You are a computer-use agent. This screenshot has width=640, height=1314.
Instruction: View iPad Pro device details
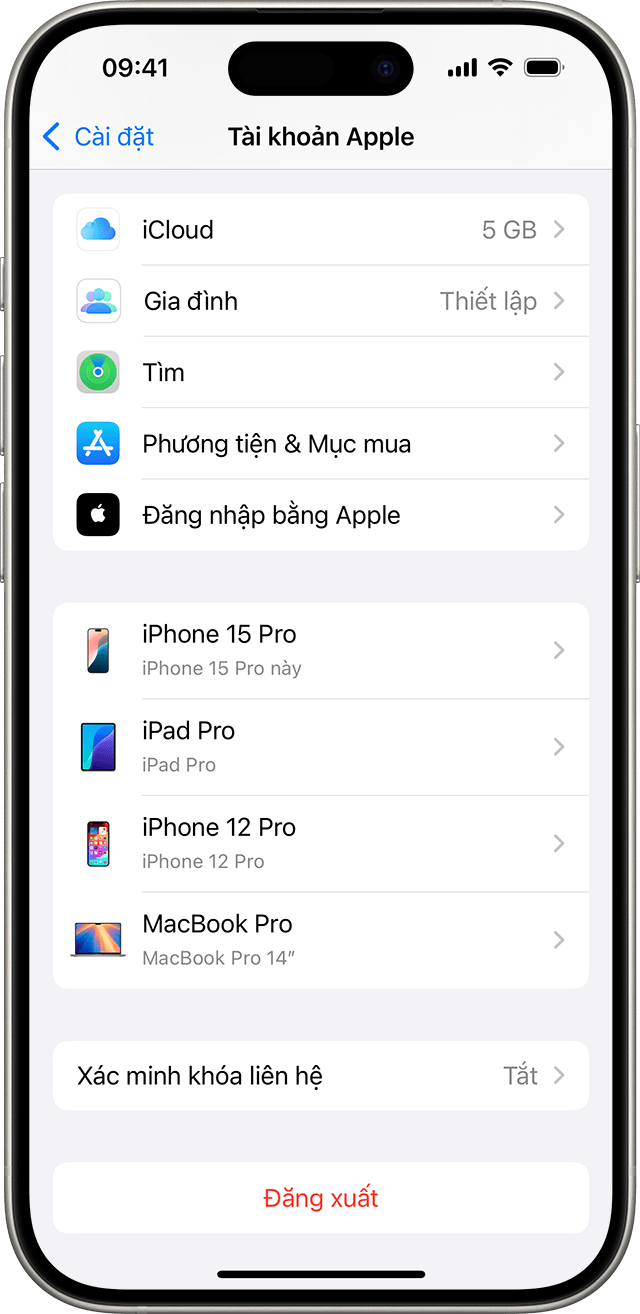(x=320, y=747)
